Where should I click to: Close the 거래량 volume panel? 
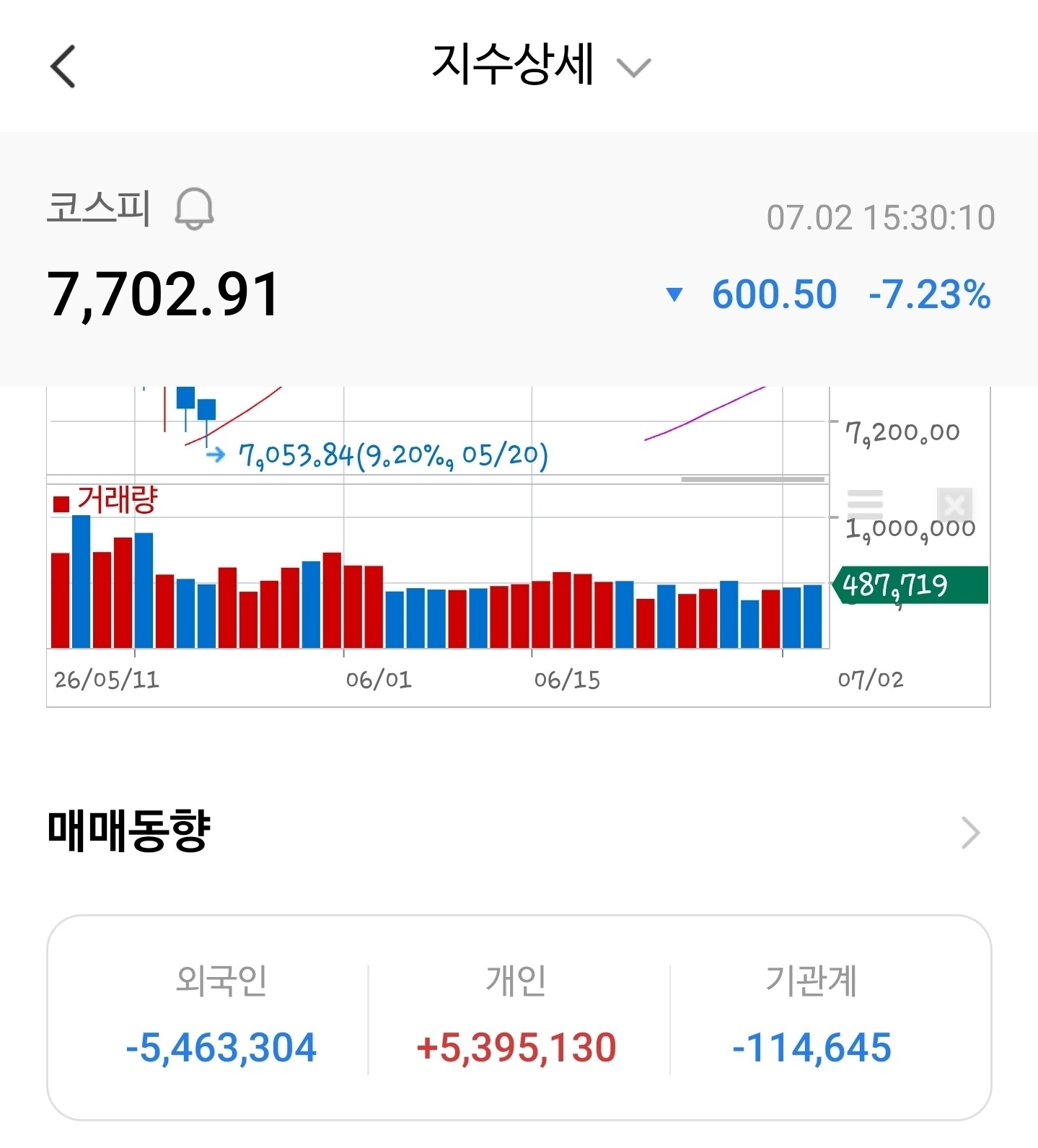pos(954,504)
